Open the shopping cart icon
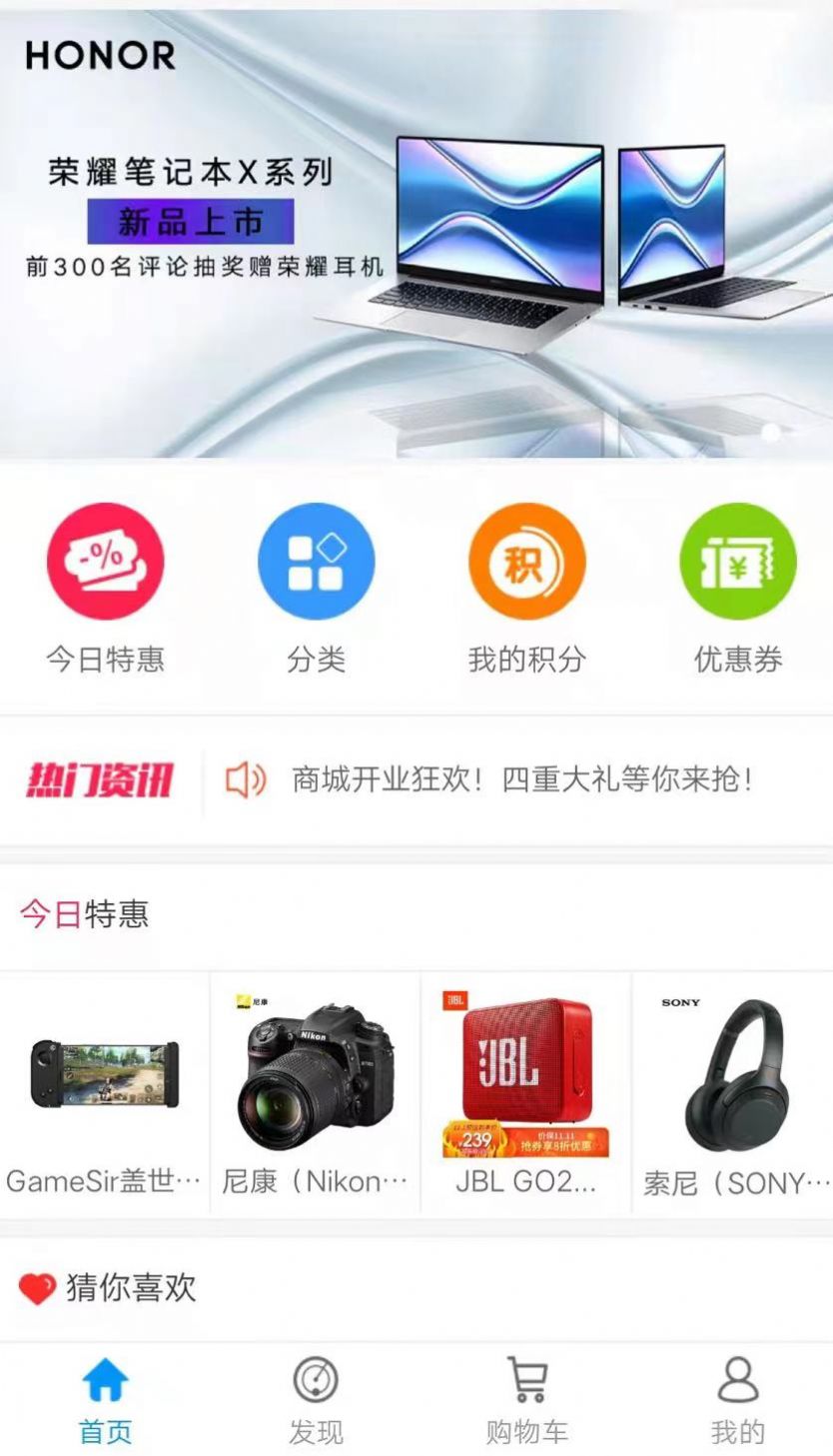 (x=526, y=1383)
